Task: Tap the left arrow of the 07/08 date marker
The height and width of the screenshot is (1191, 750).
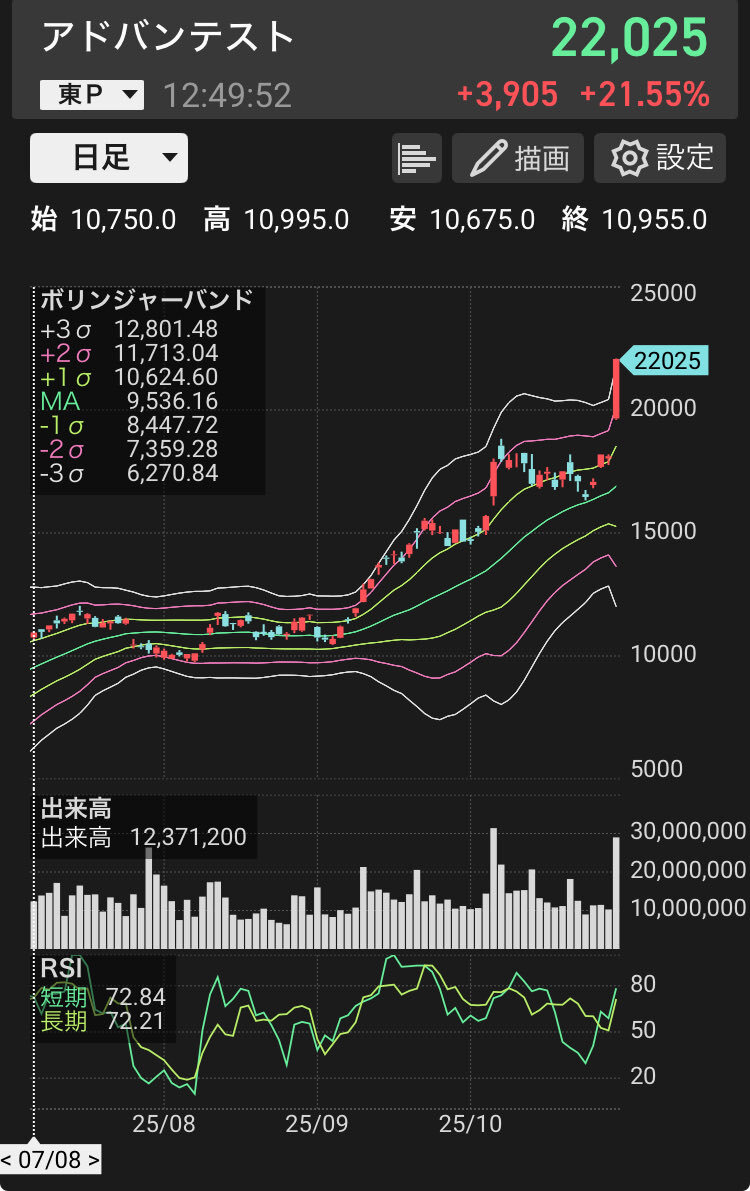Action: pos(7,1161)
